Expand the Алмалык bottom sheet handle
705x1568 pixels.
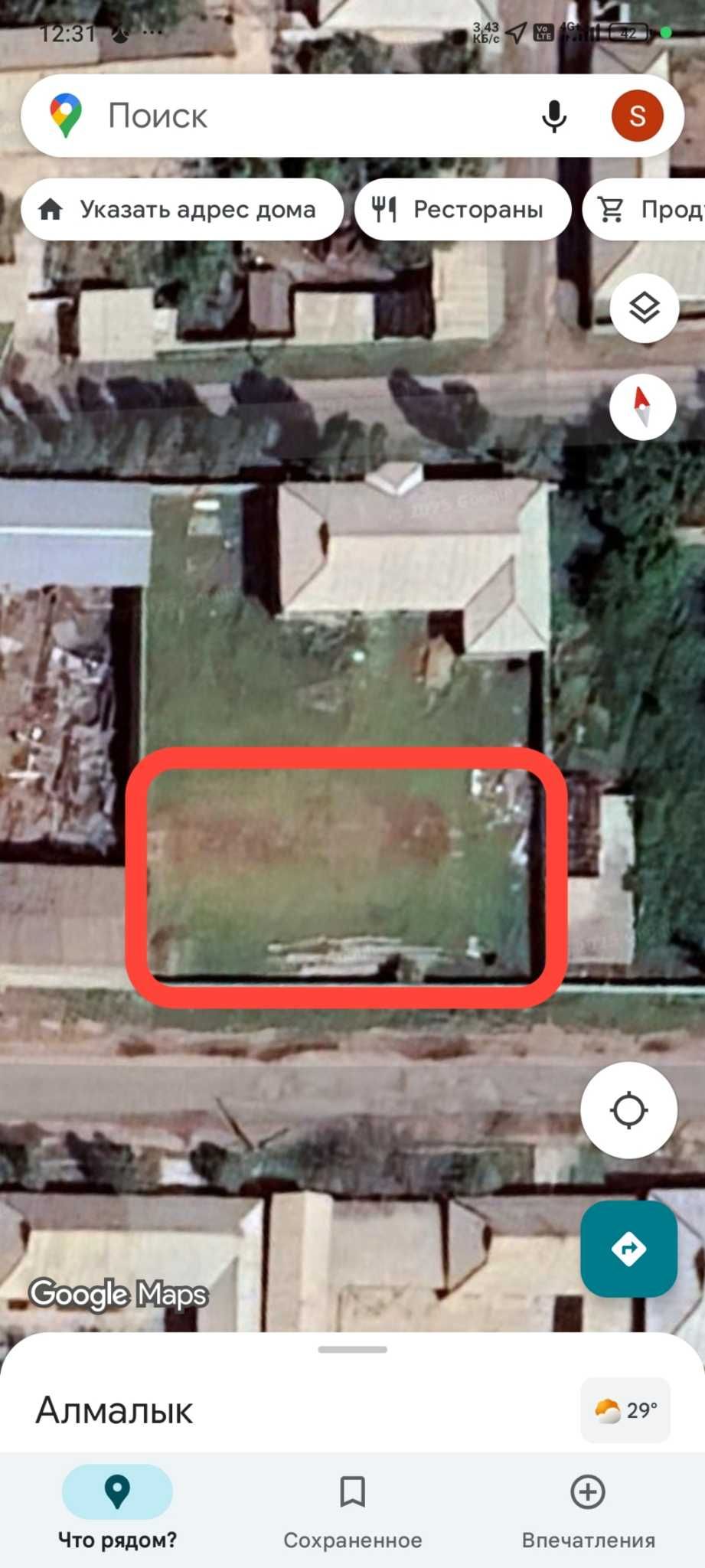point(352,1349)
